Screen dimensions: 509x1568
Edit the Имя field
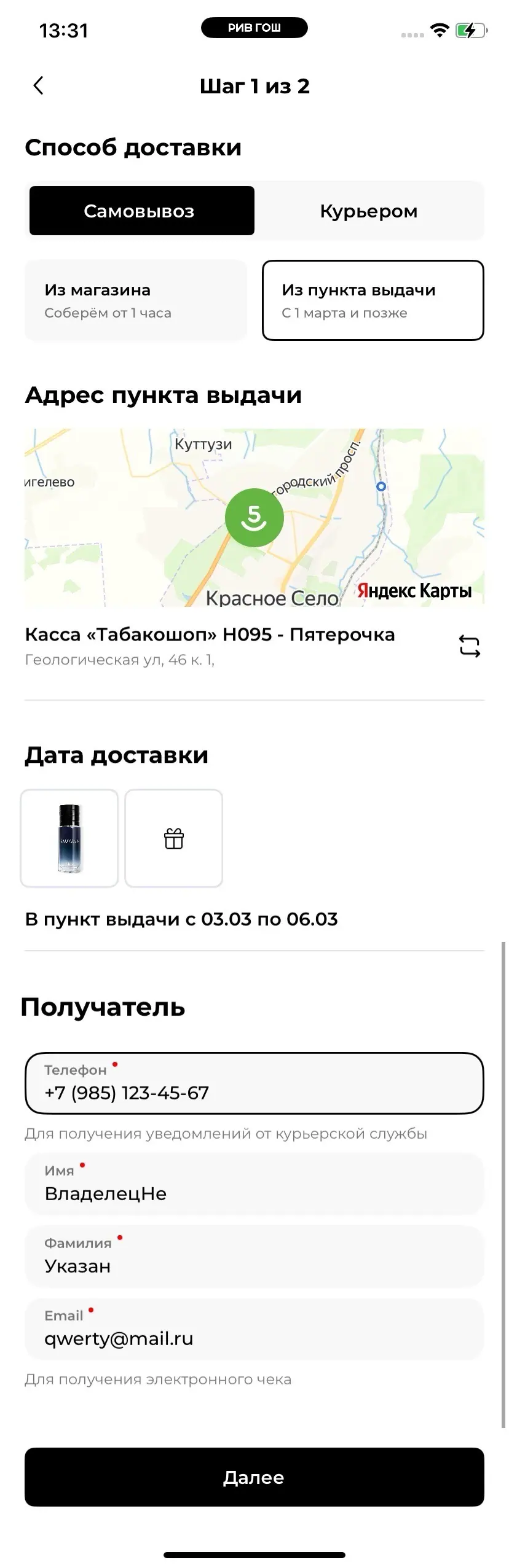coord(254,1184)
